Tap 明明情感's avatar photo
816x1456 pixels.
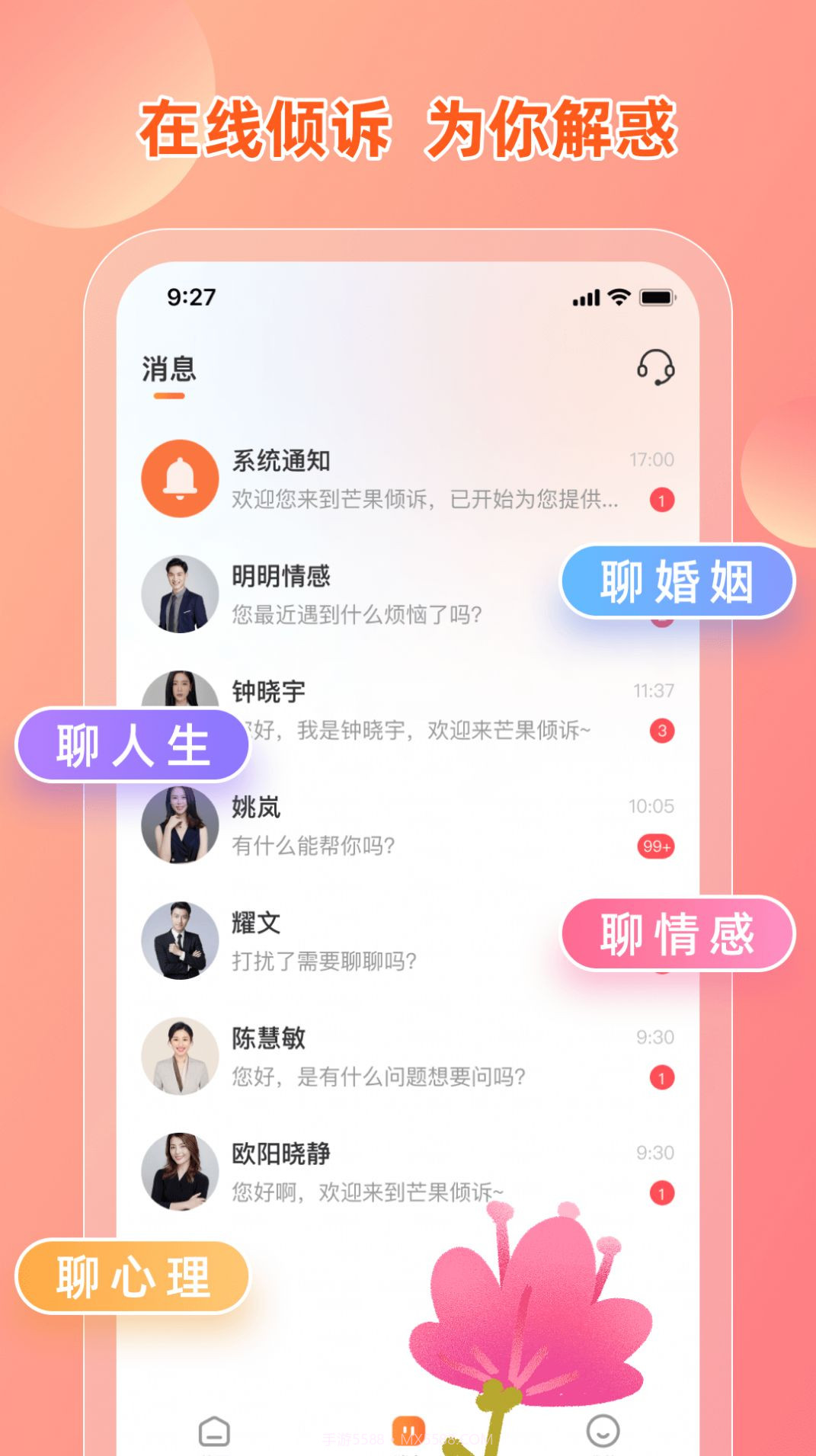pos(181,594)
